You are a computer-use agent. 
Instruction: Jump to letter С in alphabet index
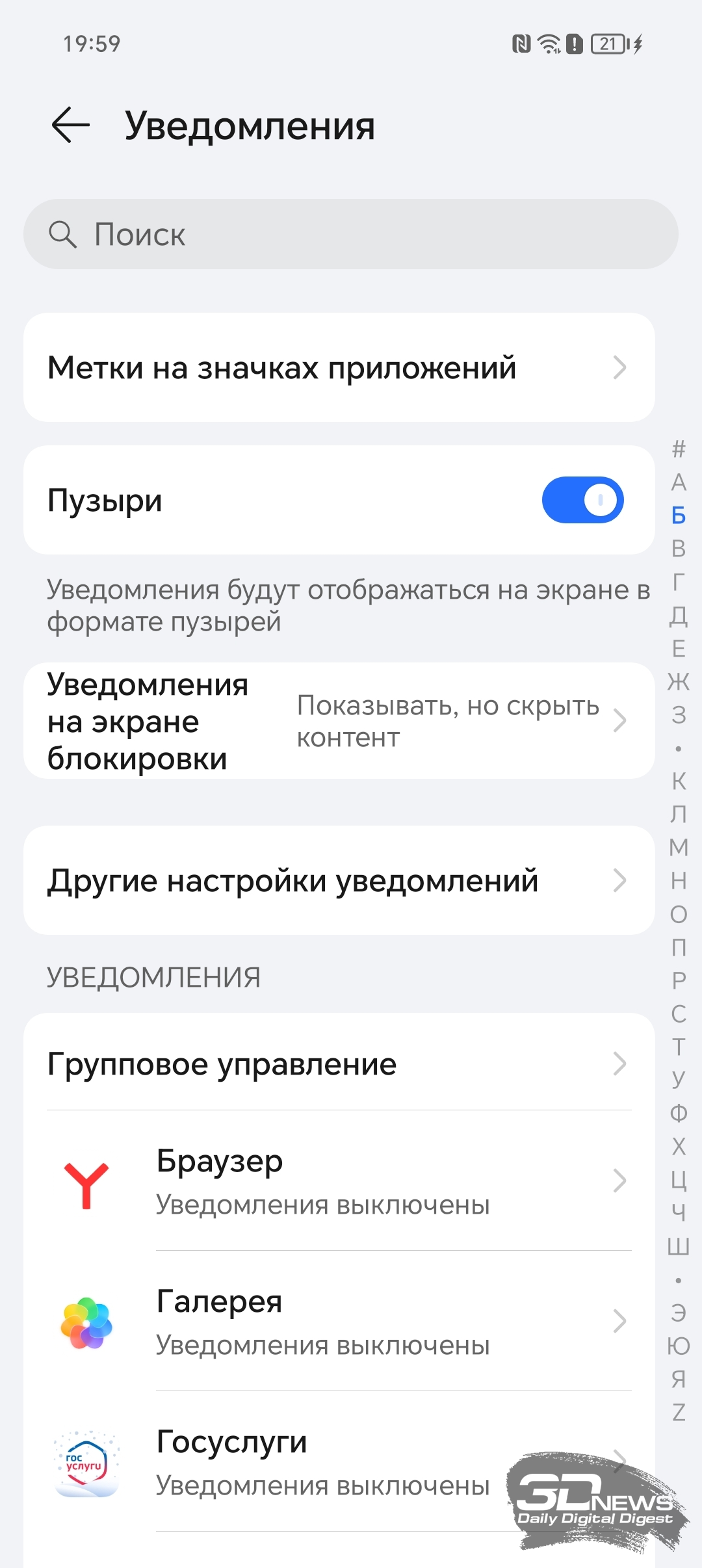pyautogui.click(x=679, y=1013)
